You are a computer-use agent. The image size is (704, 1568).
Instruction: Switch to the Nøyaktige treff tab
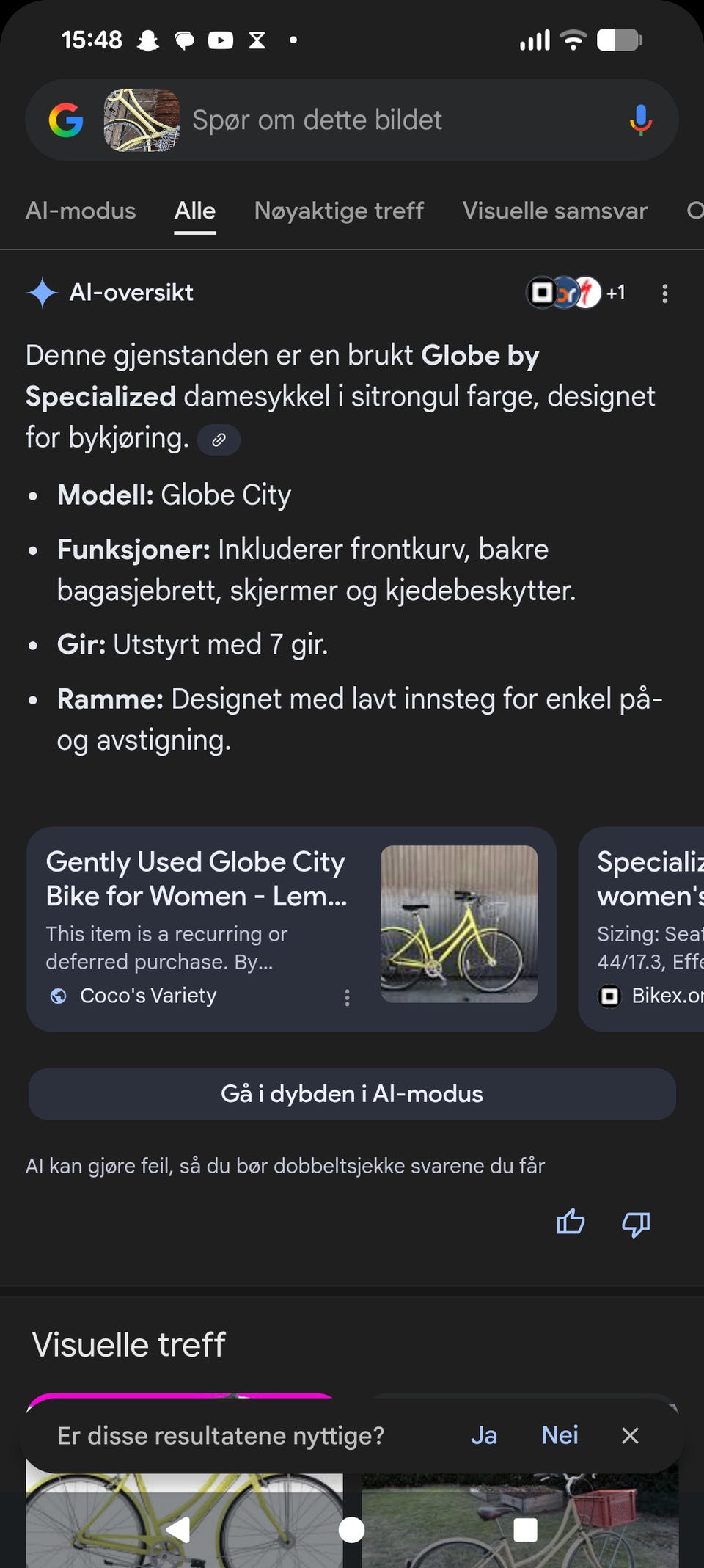(x=339, y=211)
